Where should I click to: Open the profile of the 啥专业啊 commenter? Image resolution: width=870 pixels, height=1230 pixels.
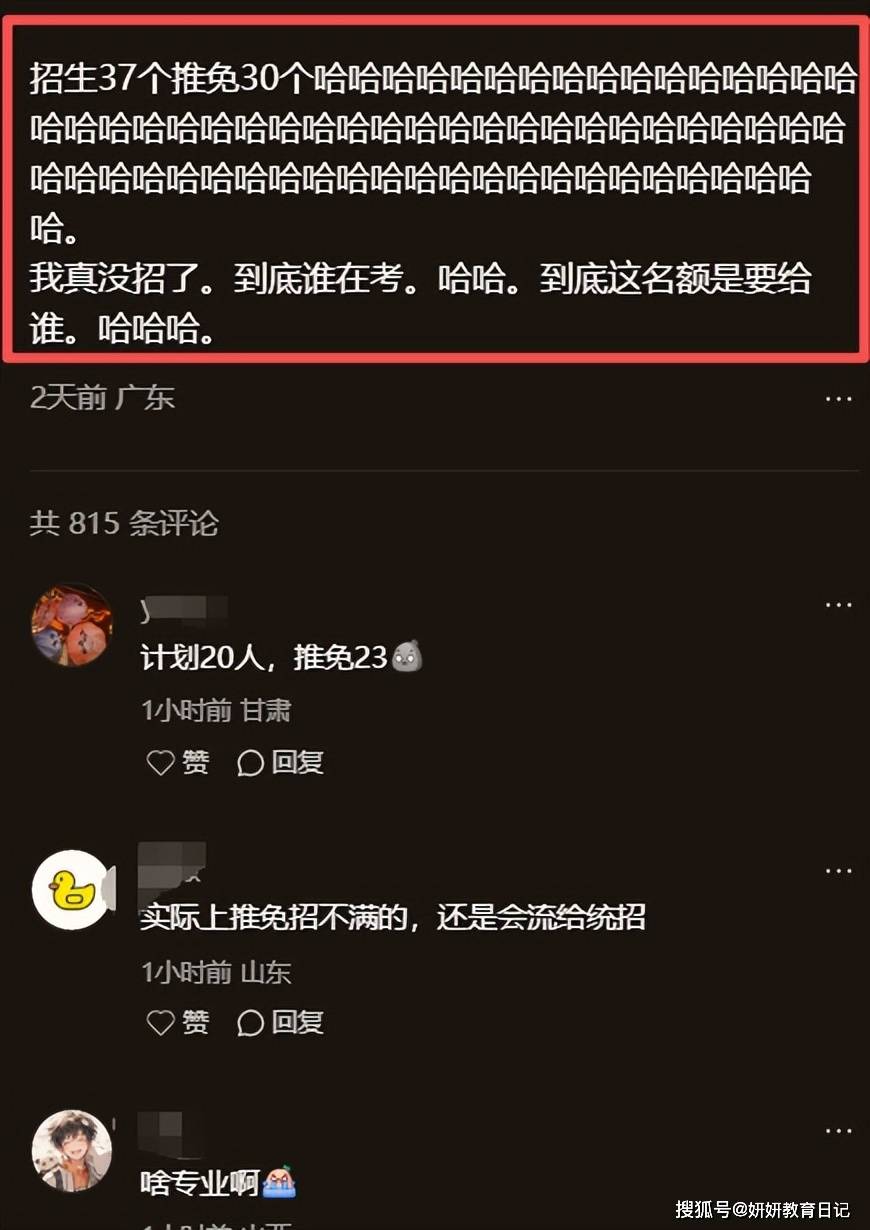[72, 1150]
